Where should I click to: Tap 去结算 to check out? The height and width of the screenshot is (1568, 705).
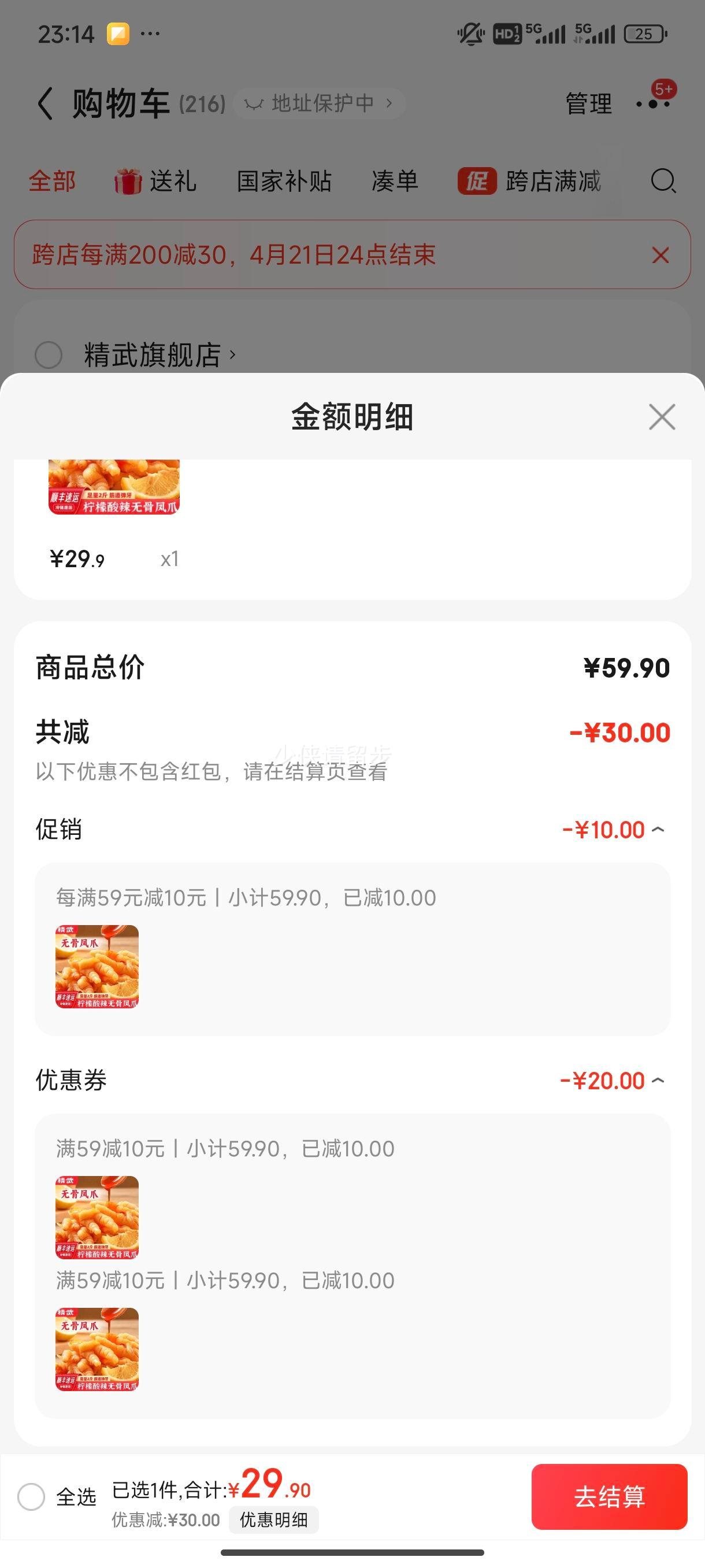(x=609, y=1496)
